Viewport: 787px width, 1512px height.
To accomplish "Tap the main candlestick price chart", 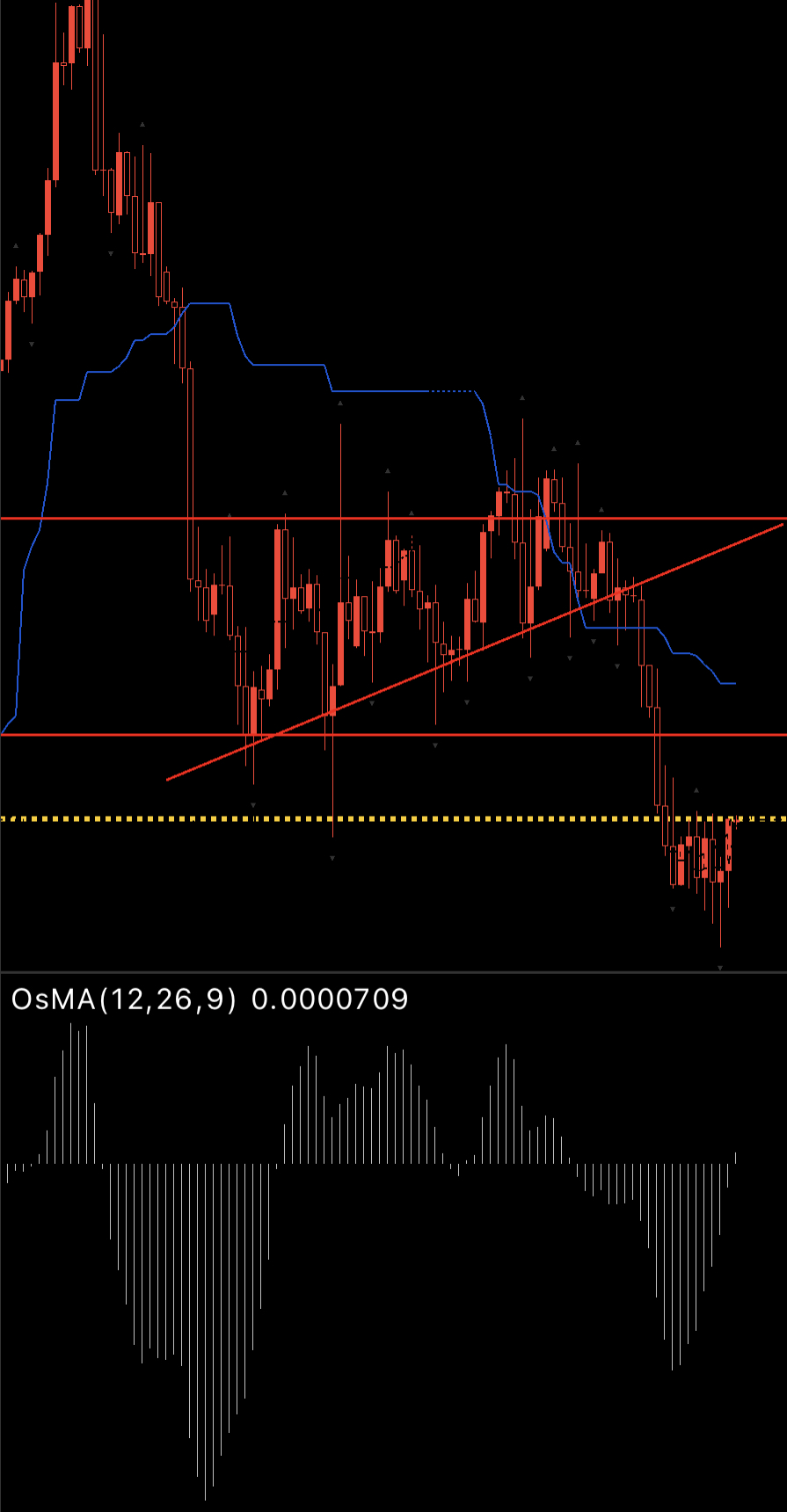I will click(x=393, y=483).
